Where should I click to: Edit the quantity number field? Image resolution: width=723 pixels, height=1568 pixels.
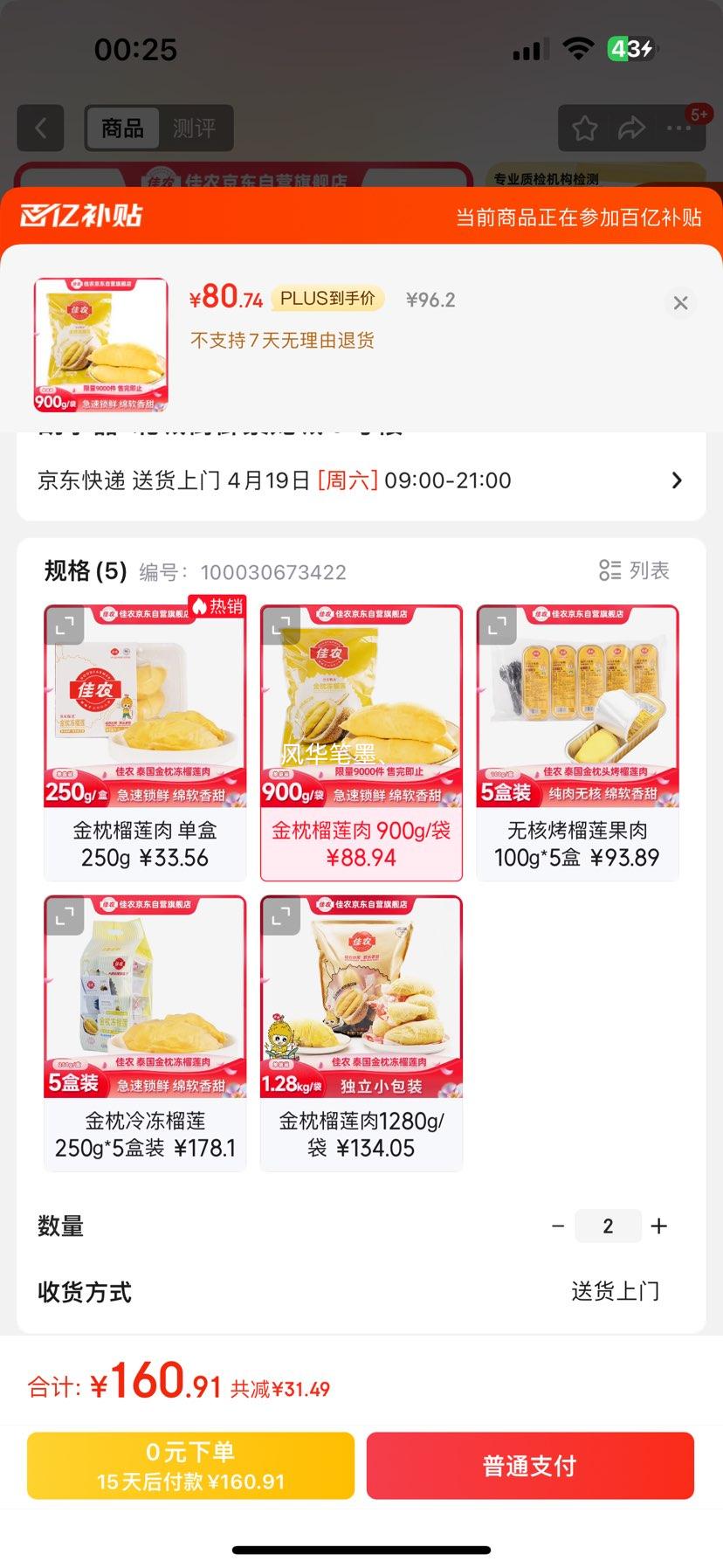pyautogui.click(x=608, y=1226)
